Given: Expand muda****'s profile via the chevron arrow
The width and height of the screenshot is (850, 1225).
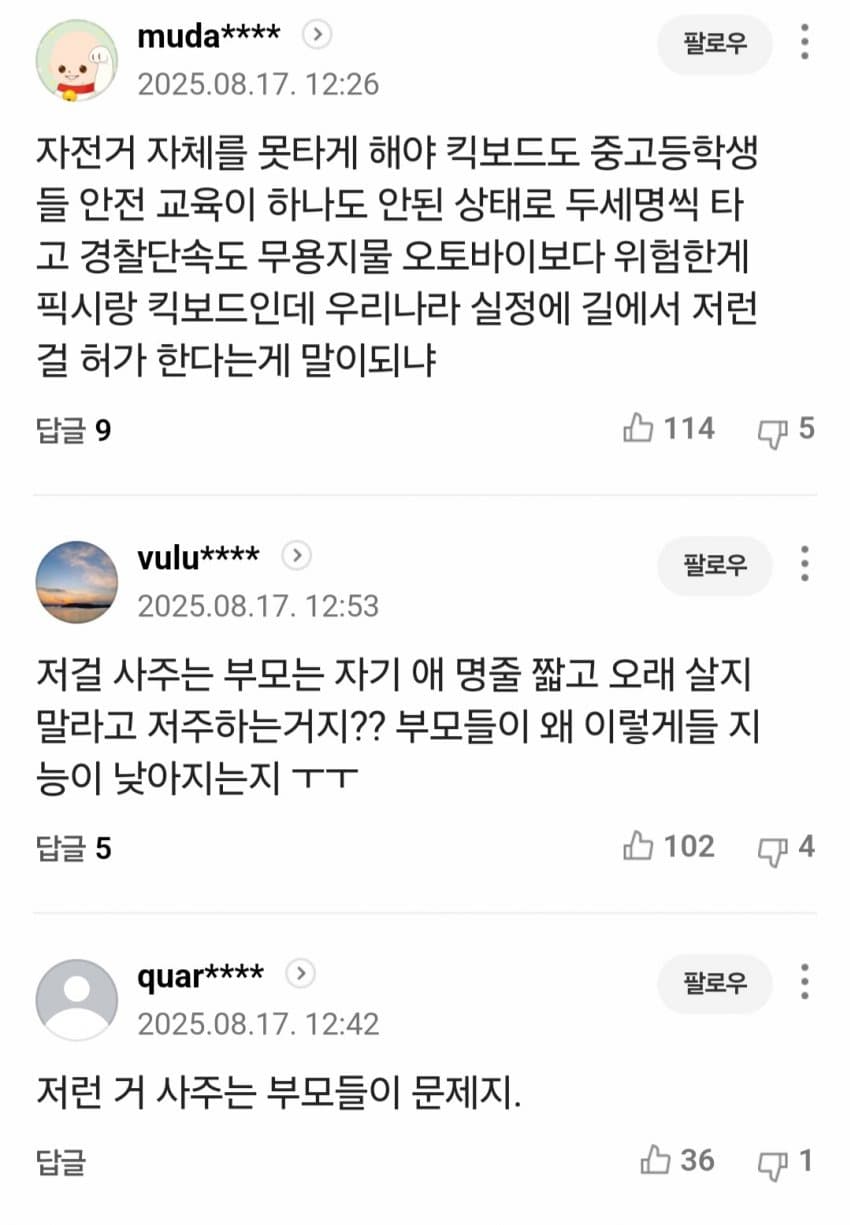Looking at the screenshot, I should click(x=316, y=33).
